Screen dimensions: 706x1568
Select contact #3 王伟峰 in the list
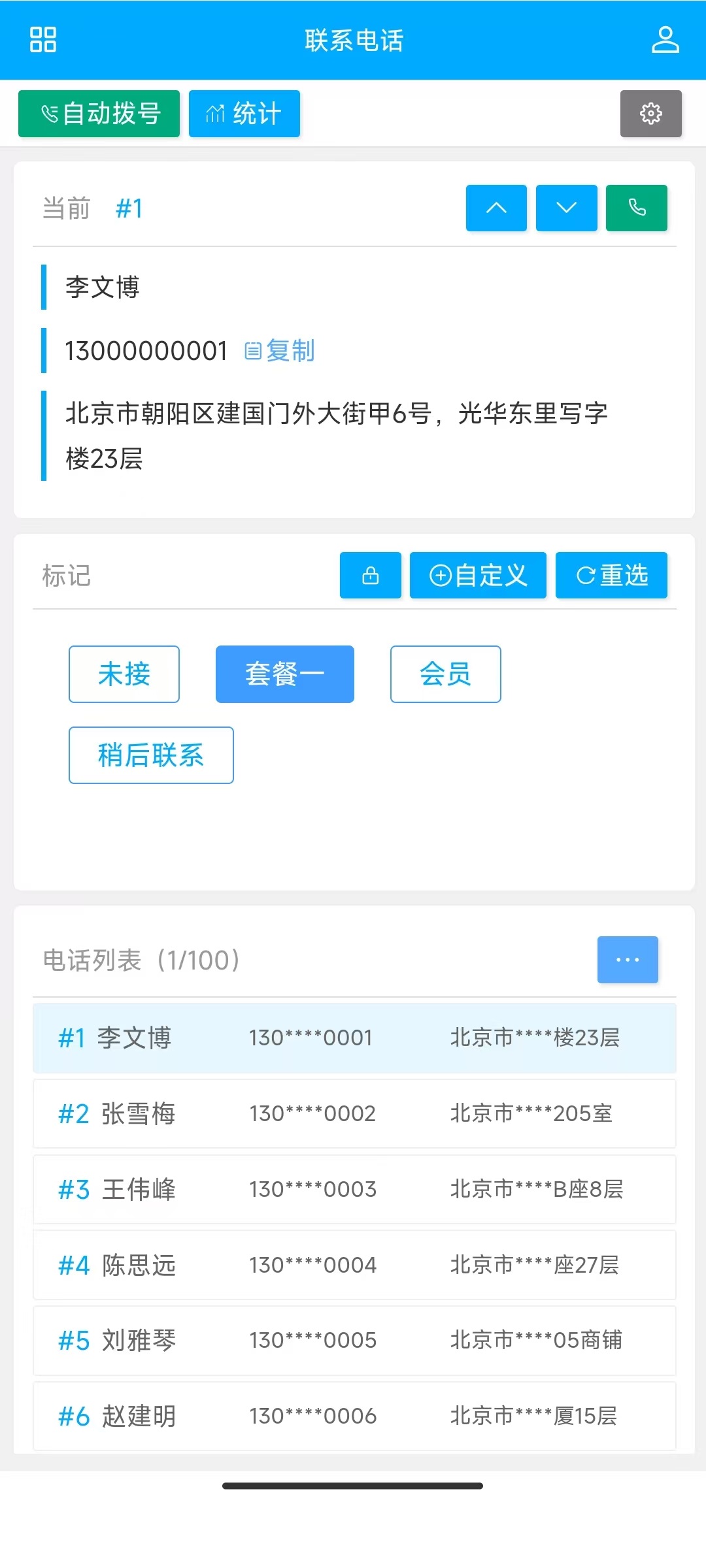pyautogui.click(x=353, y=1189)
